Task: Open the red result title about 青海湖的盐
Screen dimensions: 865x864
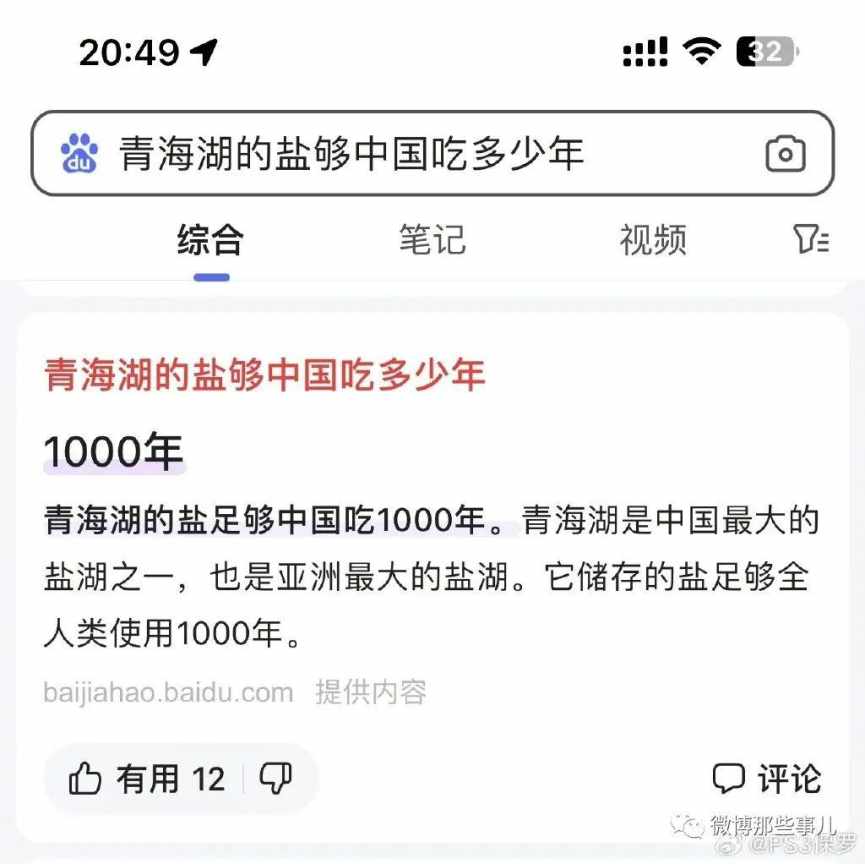Action: pyautogui.click(x=265, y=375)
